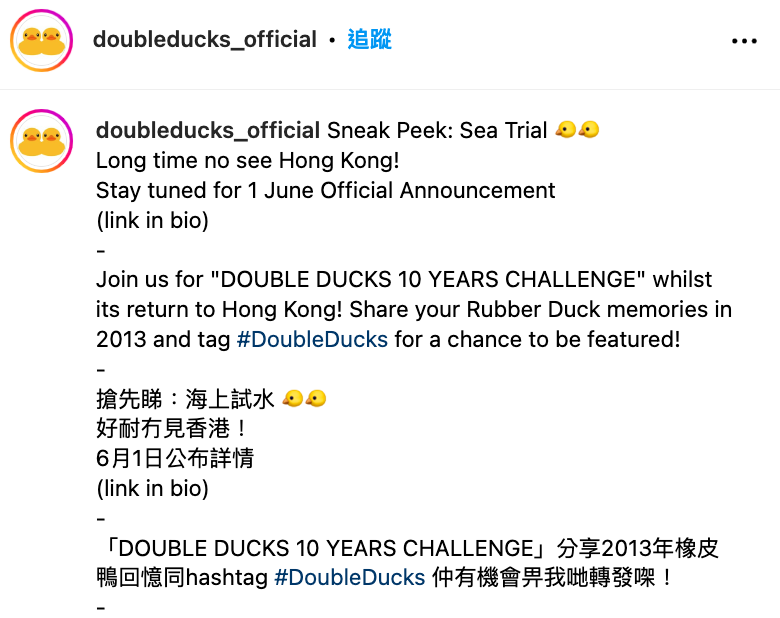Open the #DoubleDucks hashtag in the English caption
This screenshot has height=618, width=780.
312,339
